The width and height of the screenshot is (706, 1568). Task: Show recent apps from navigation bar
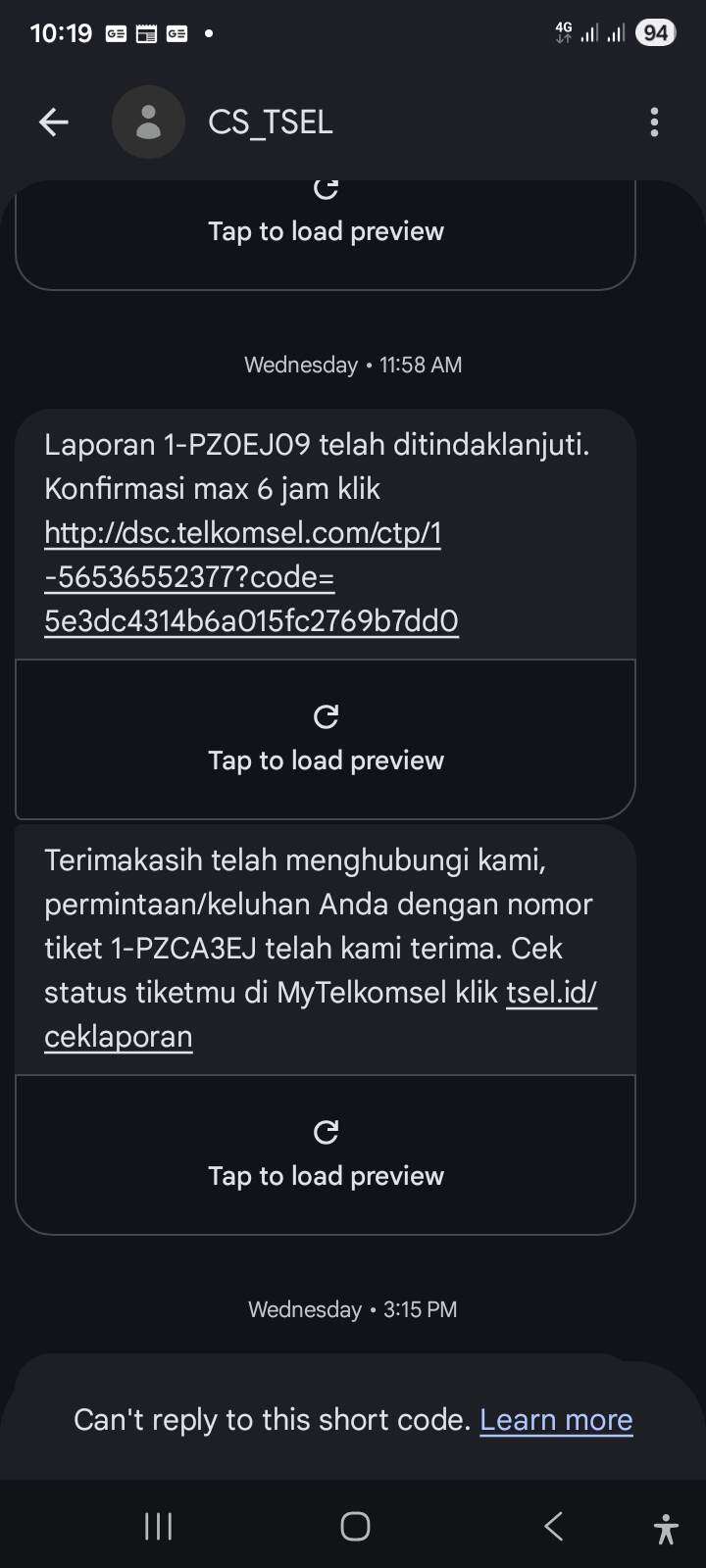point(158,1526)
